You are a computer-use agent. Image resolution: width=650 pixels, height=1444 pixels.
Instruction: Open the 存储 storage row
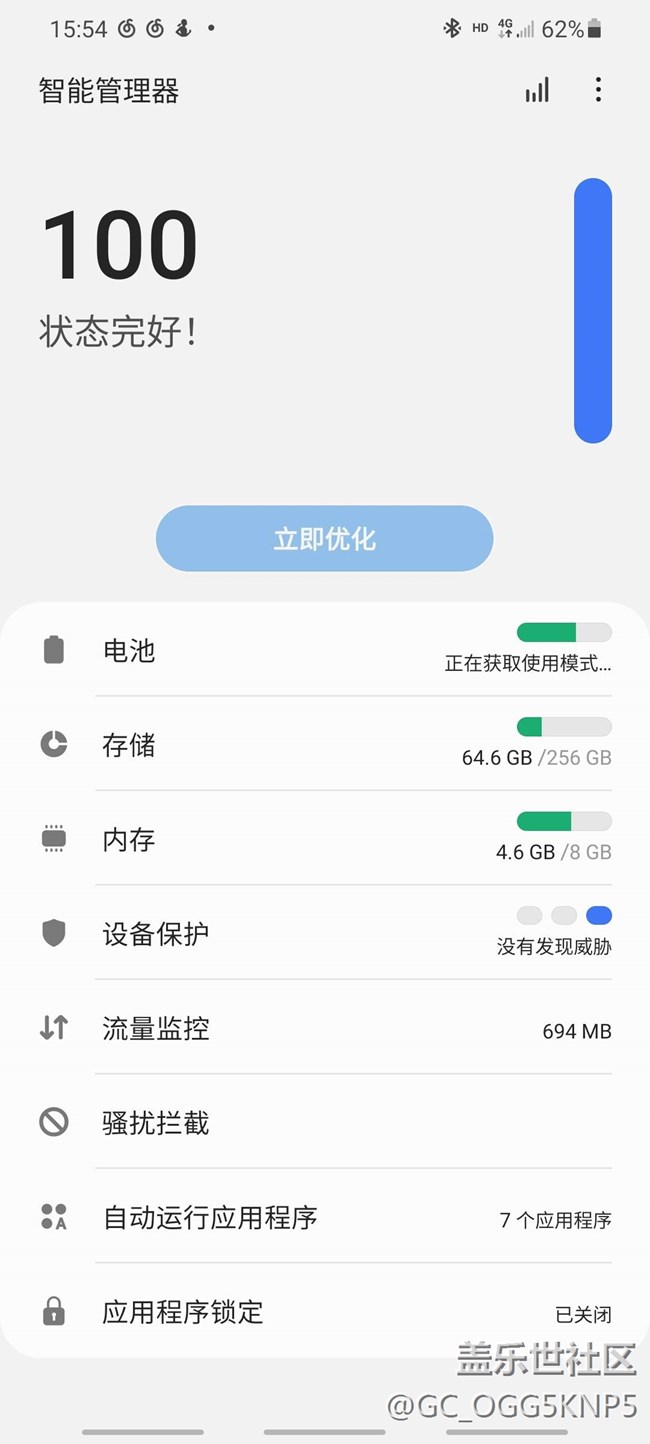[x=325, y=744]
